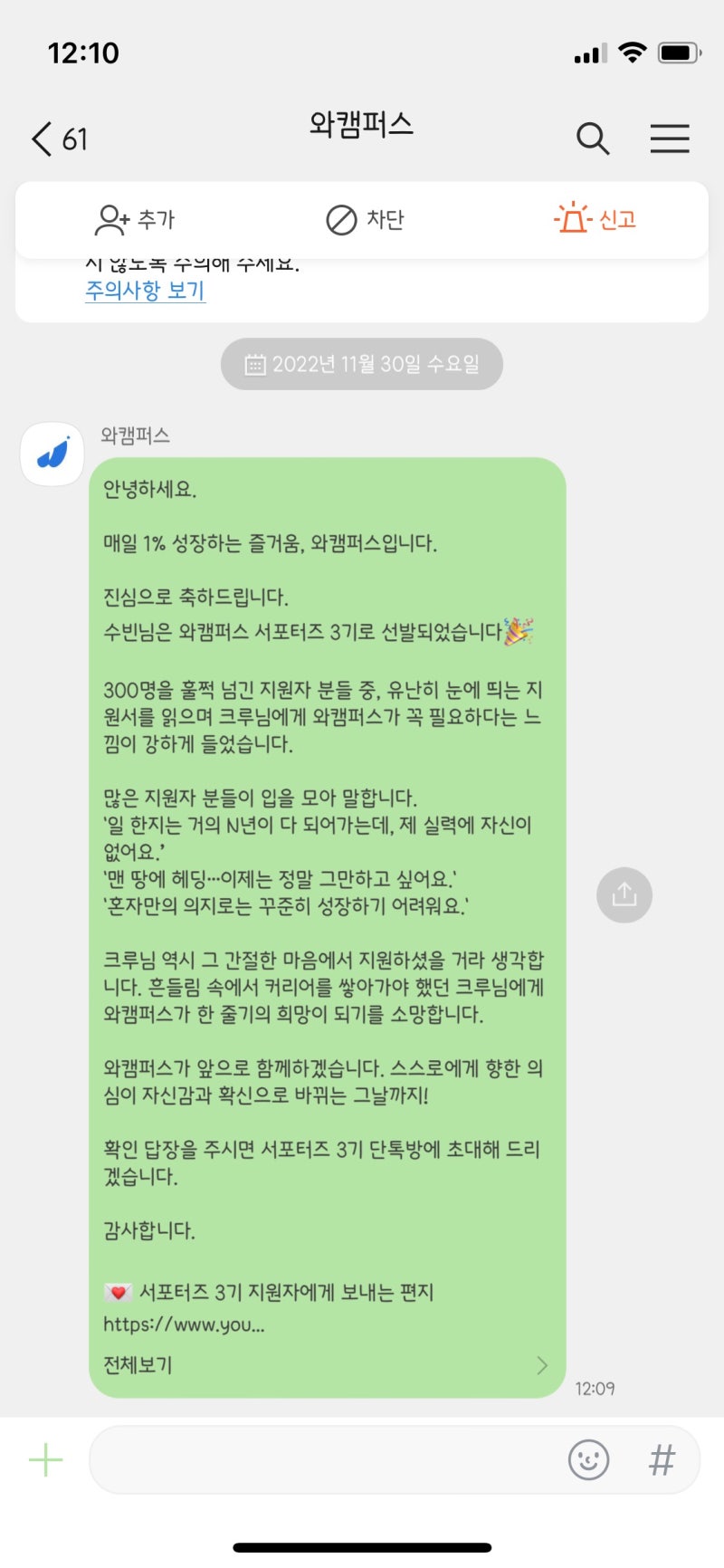
Task: Focus the message input field
Action: (326, 1460)
